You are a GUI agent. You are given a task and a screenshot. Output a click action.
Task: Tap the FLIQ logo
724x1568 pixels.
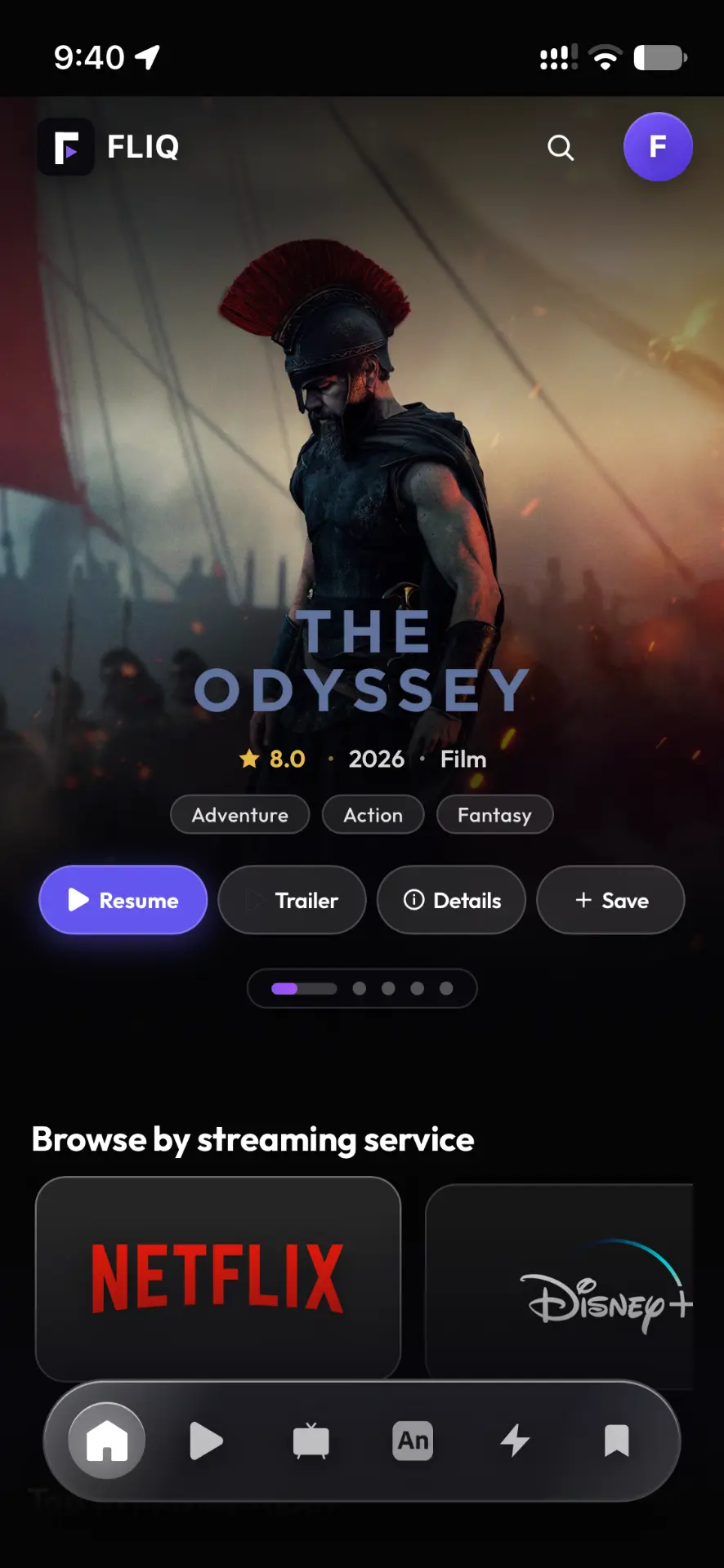[x=109, y=147]
